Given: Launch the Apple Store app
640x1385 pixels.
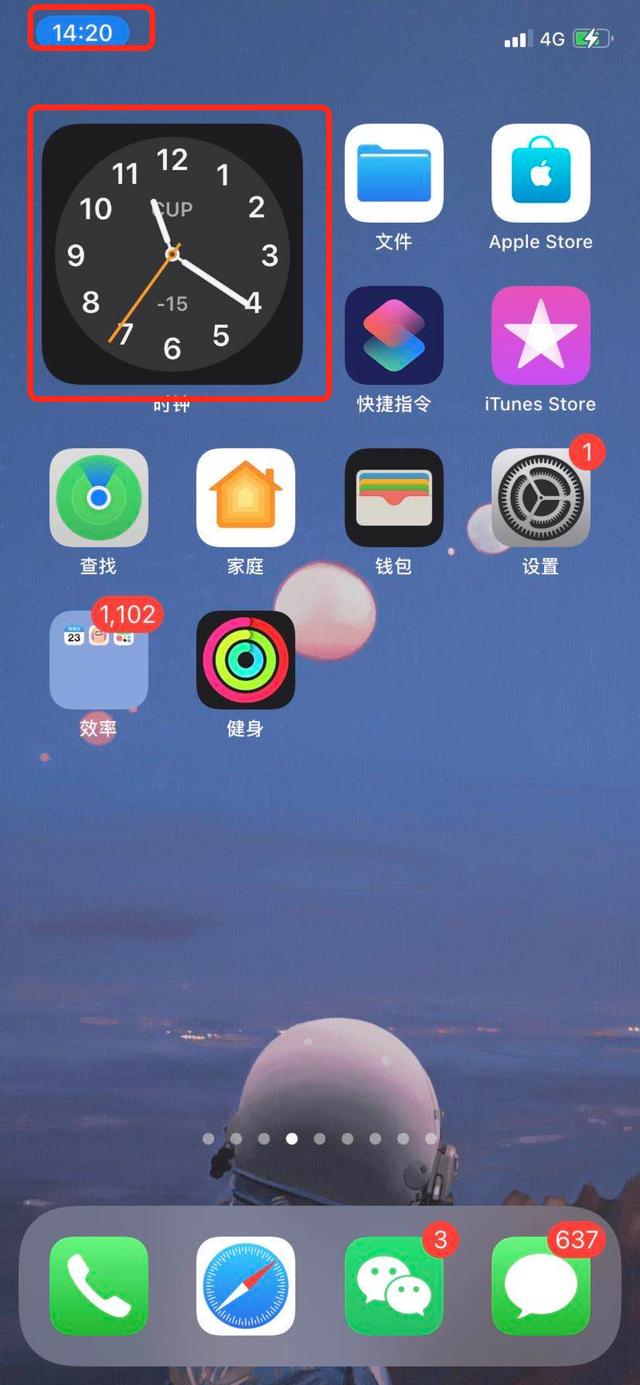Looking at the screenshot, I should point(540,173).
